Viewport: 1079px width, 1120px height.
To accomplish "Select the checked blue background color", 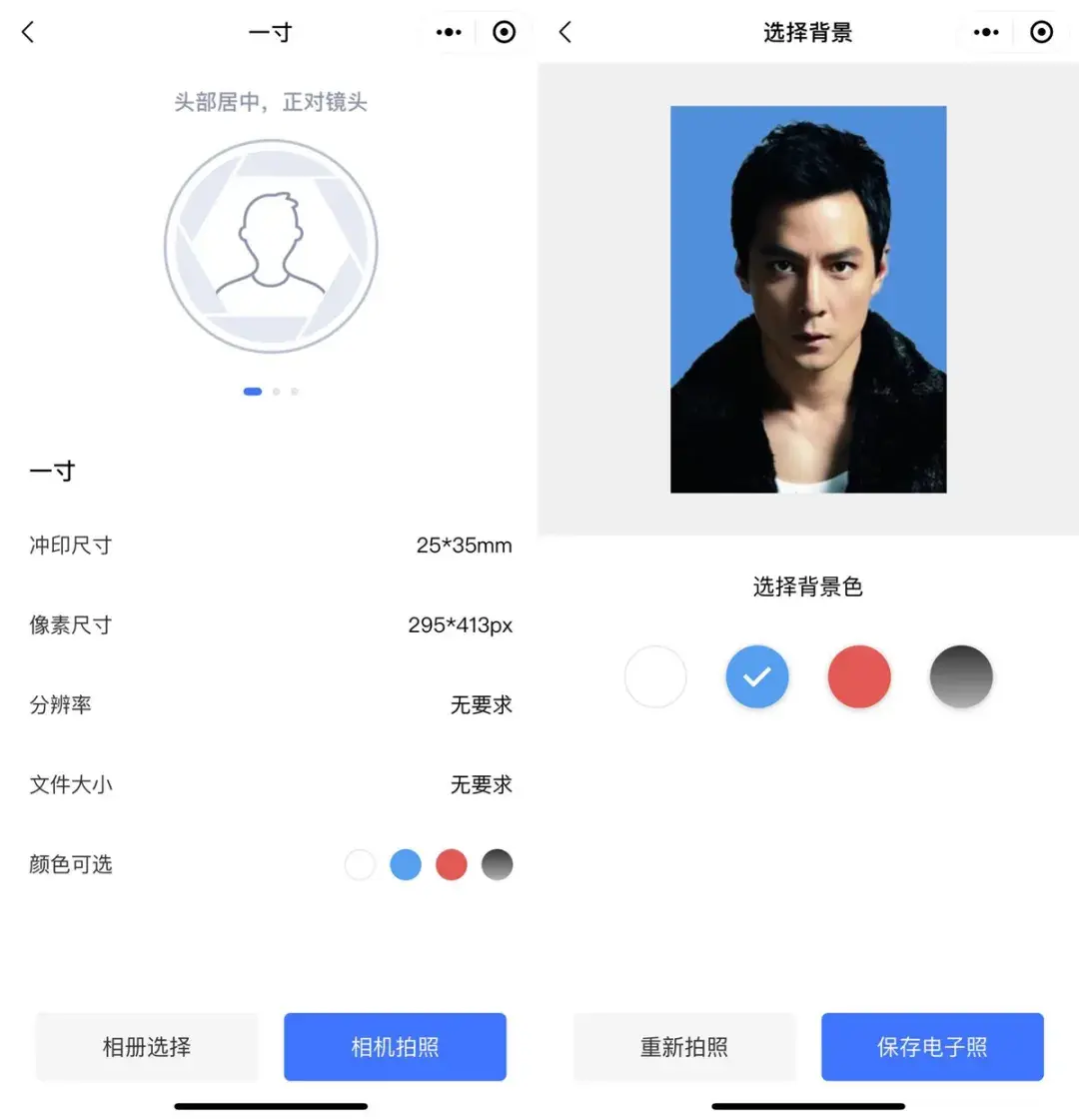I will pos(757,676).
